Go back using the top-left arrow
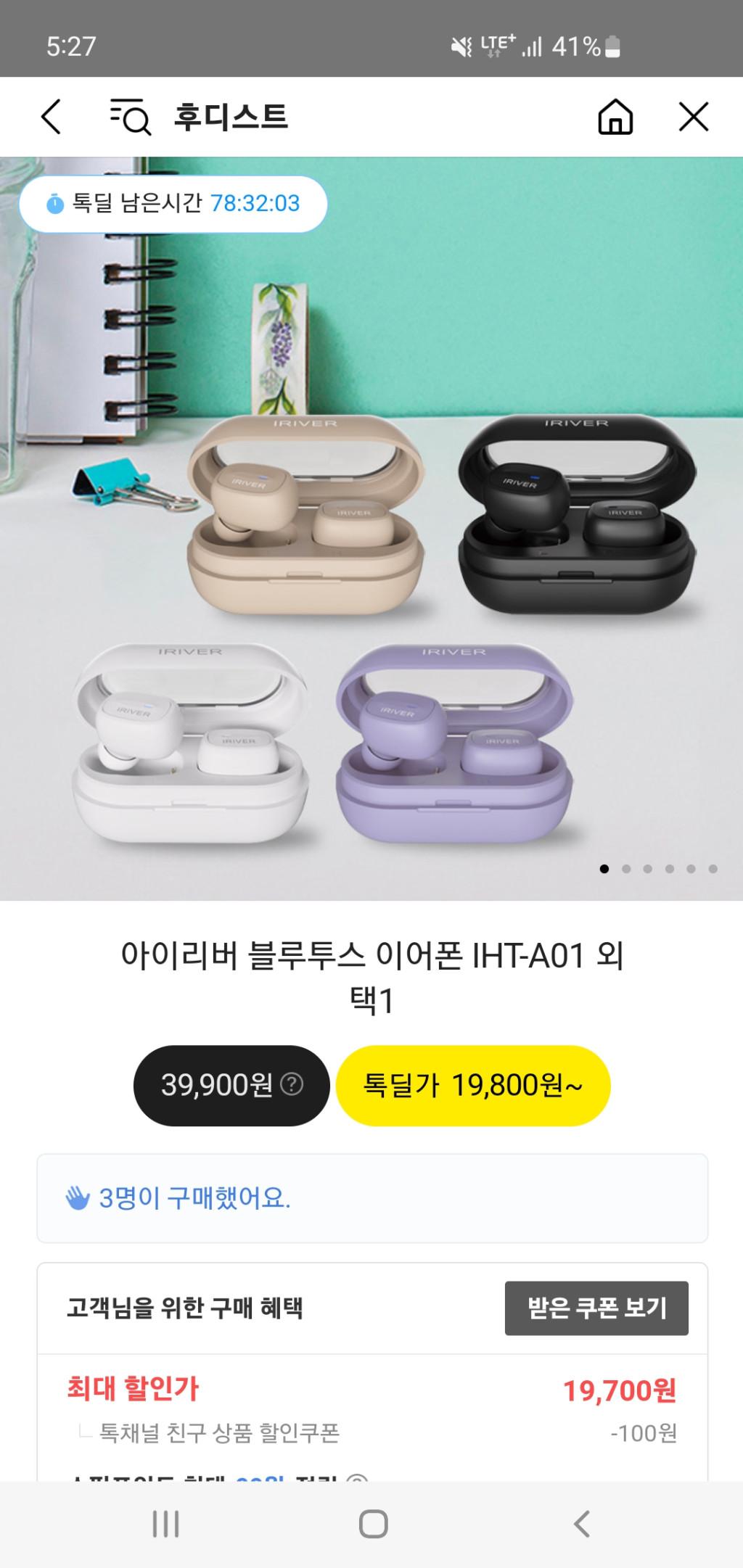743x1568 pixels. pyautogui.click(x=51, y=117)
